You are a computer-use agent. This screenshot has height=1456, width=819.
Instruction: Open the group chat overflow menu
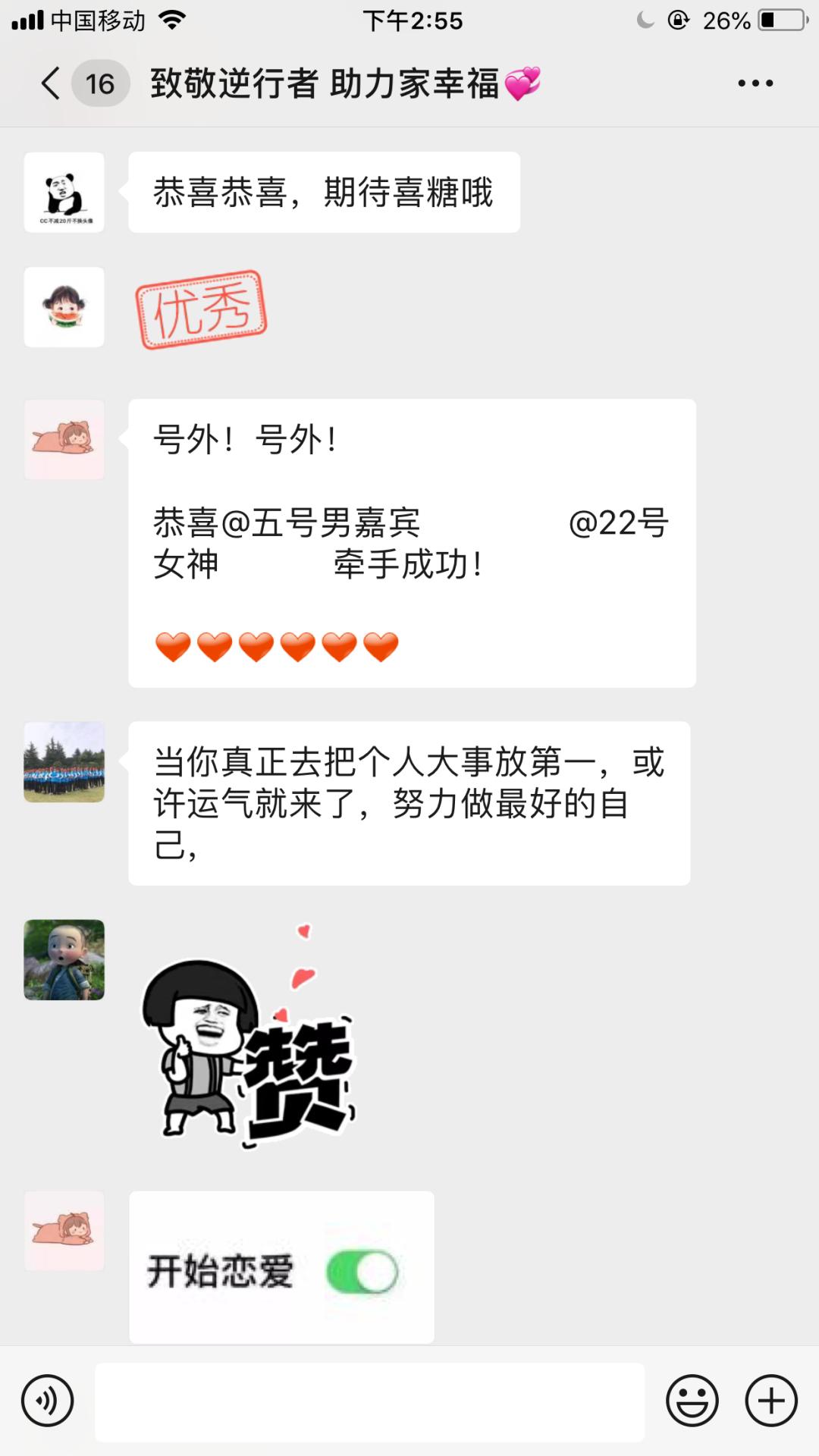point(755,83)
